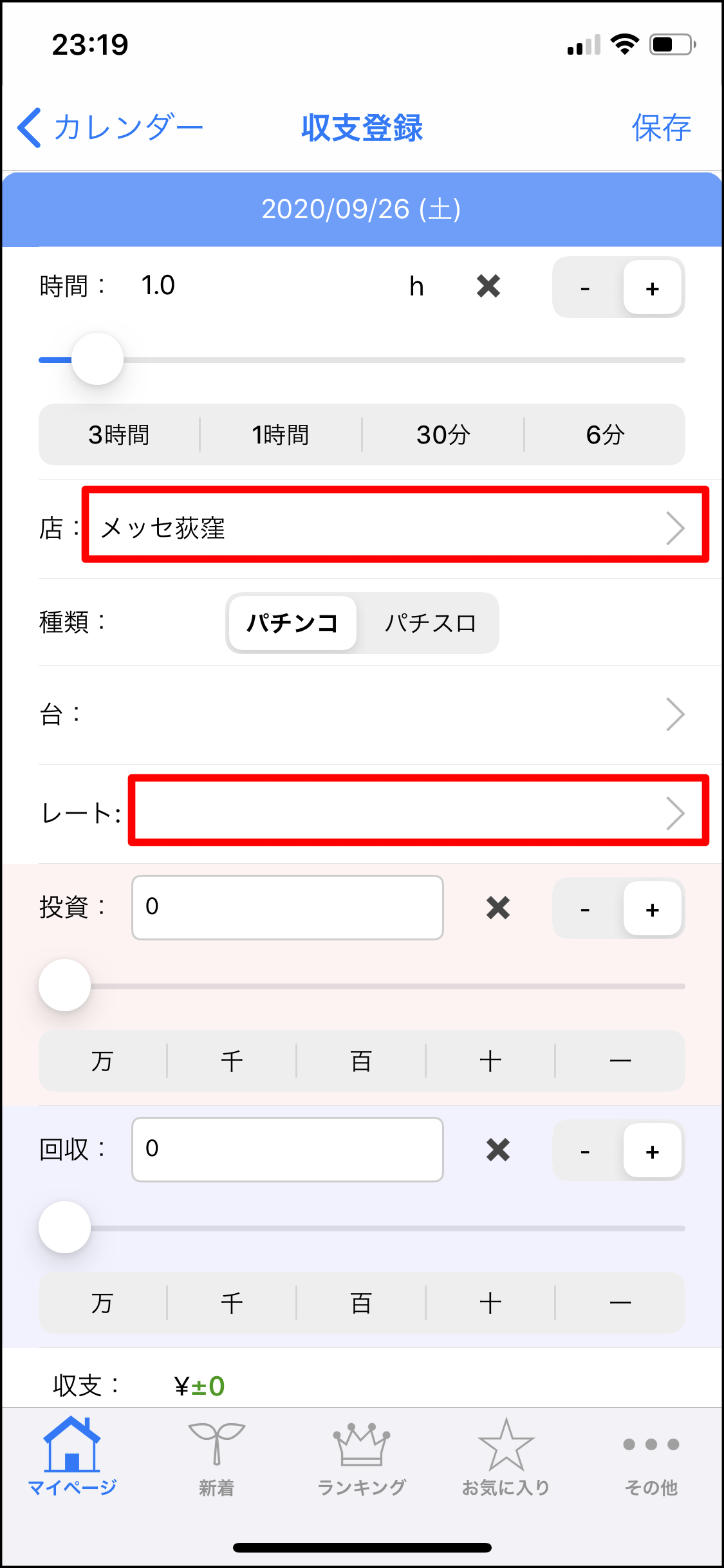Clear the 投資 amount with X
This screenshot has width=724, height=1568.
(x=498, y=908)
